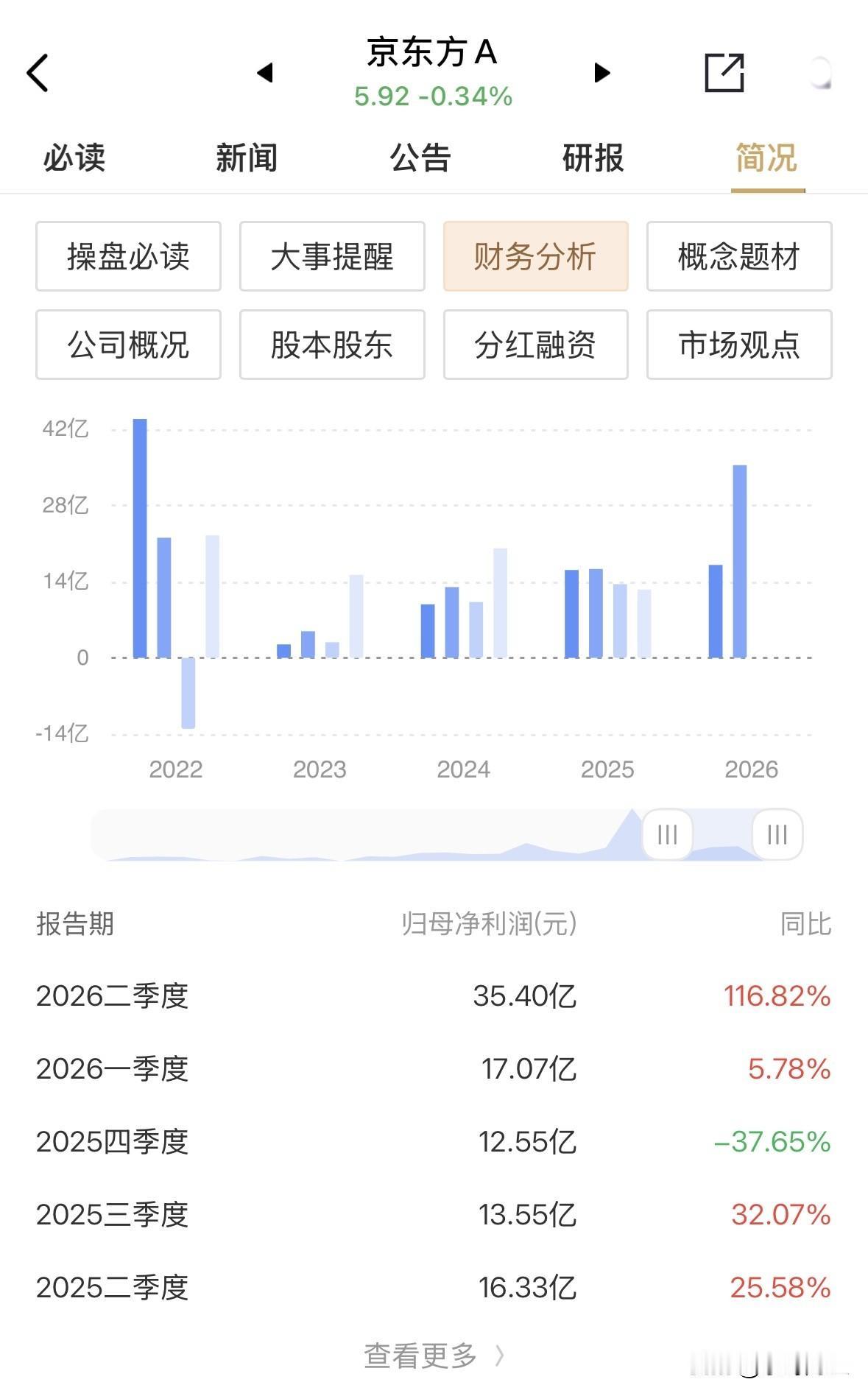Select the 大事提醒 chip

coord(332,256)
